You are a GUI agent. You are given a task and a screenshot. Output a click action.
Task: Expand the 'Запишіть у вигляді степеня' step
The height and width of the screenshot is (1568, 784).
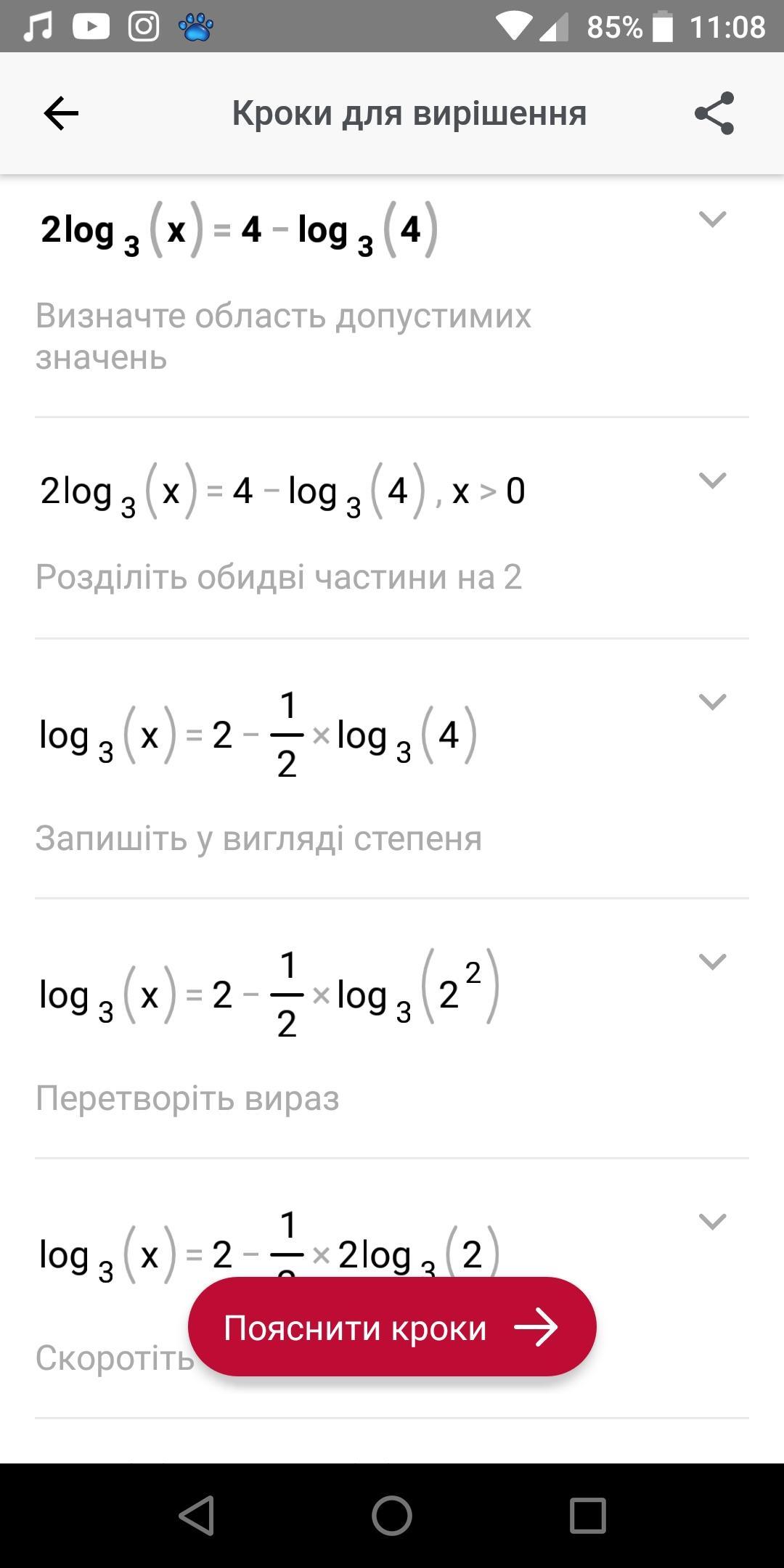711,701
